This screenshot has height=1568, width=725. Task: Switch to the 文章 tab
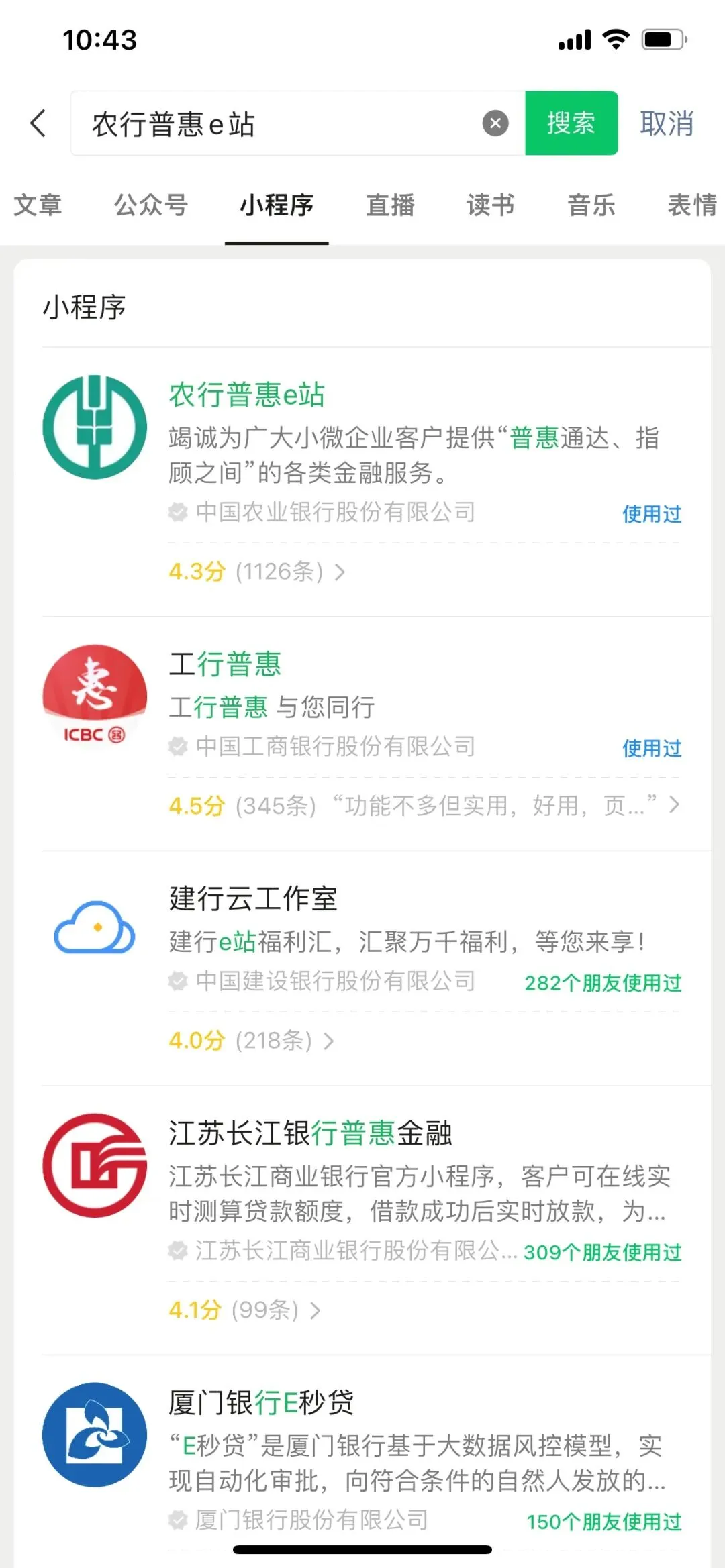pyautogui.click(x=38, y=205)
